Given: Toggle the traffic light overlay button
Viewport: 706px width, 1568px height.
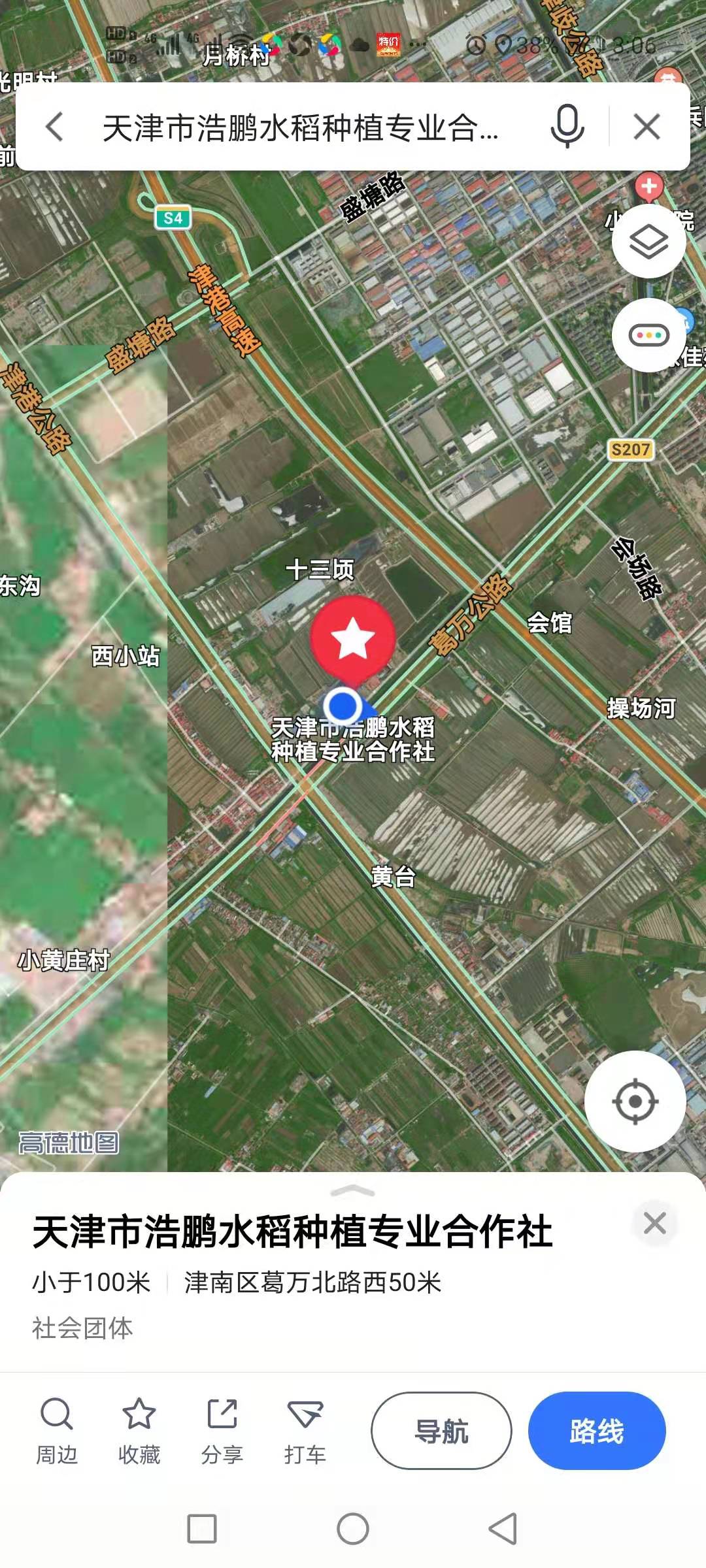Looking at the screenshot, I should point(648,335).
